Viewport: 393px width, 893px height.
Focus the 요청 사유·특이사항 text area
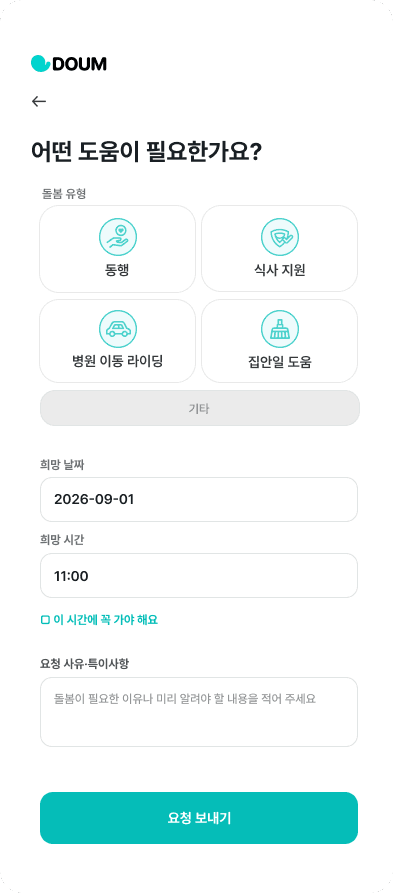pos(199,712)
